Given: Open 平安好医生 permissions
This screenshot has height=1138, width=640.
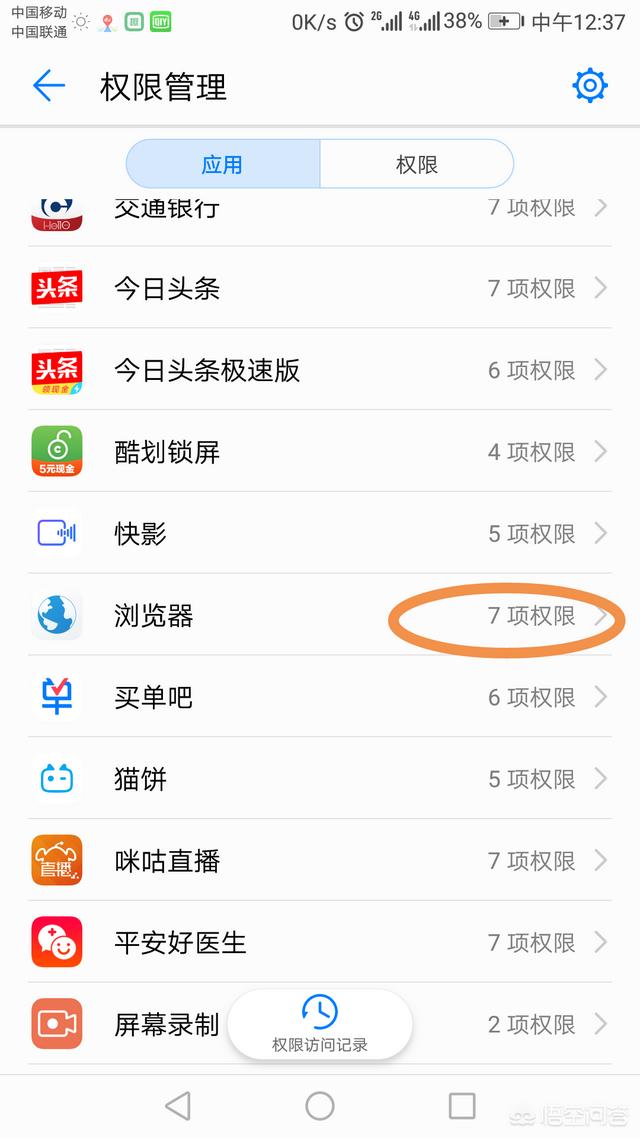Looking at the screenshot, I should coord(320,942).
